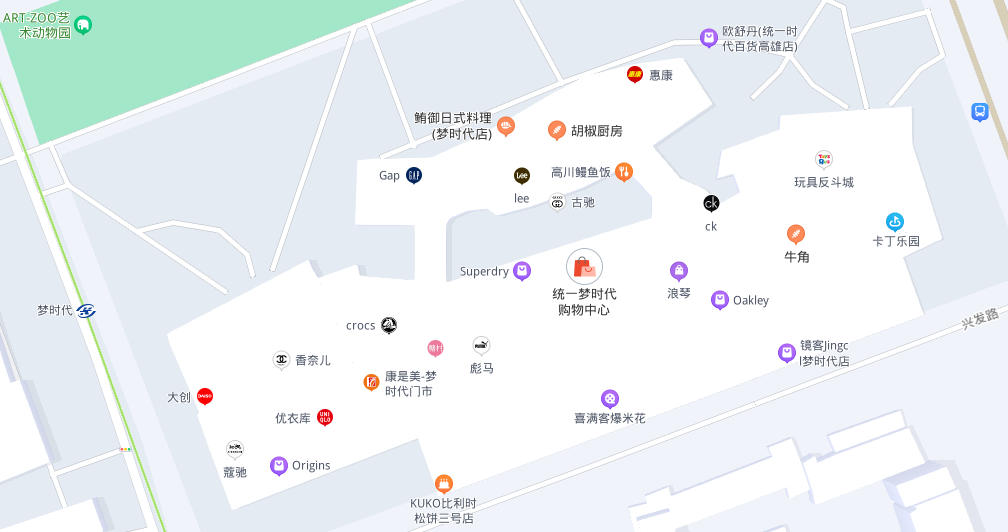Tap the 卡丁乐园 marker
The image size is (1008, 532).
[895, 222]
